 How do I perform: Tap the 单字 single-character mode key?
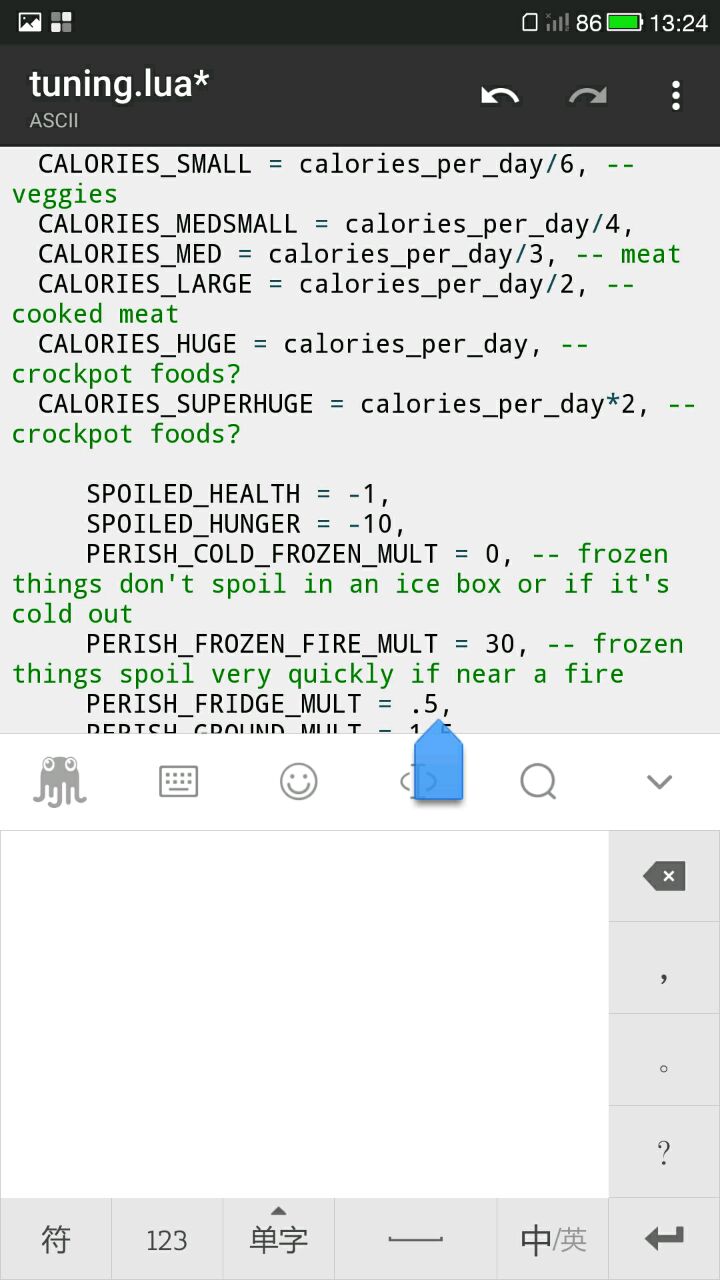coord(278,1240)
